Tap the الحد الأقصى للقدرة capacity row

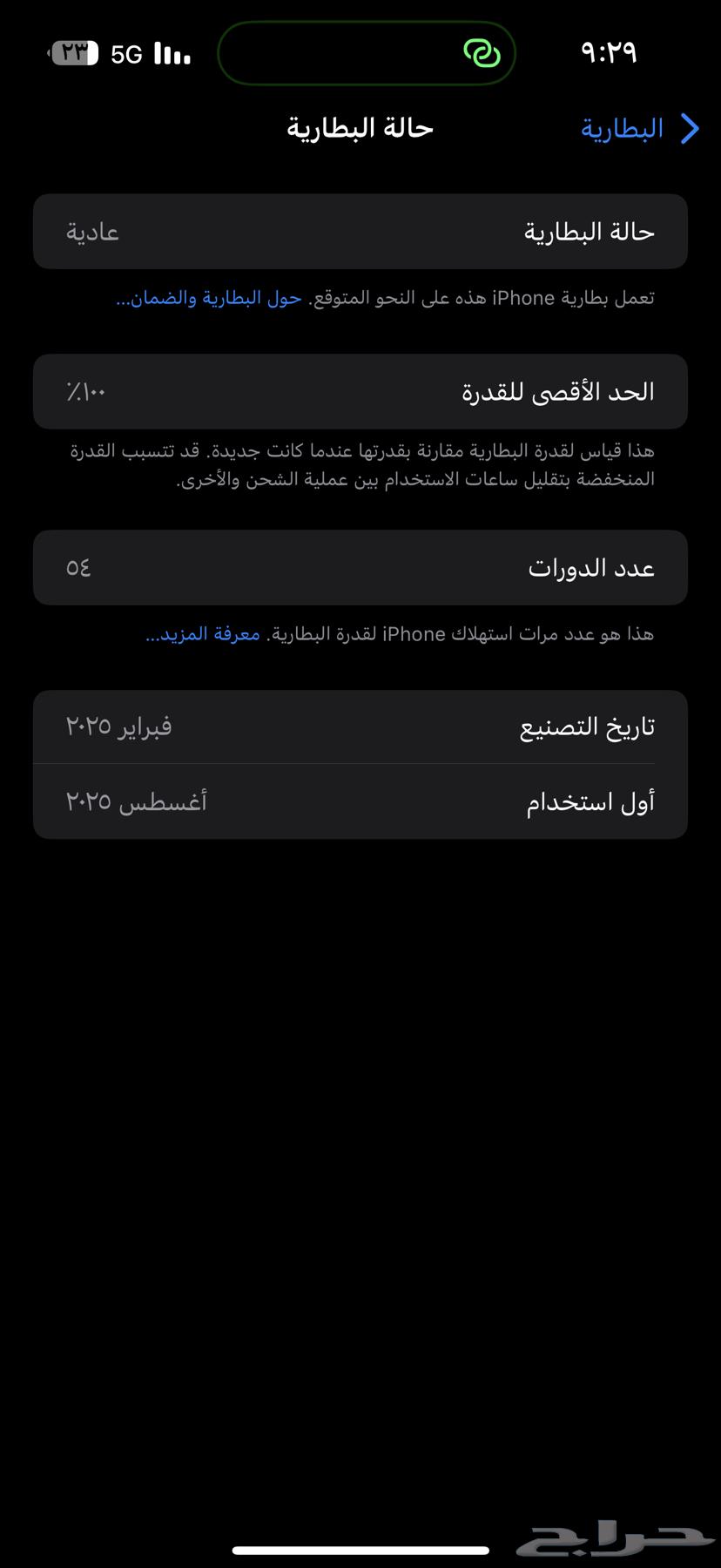[360, 391]
